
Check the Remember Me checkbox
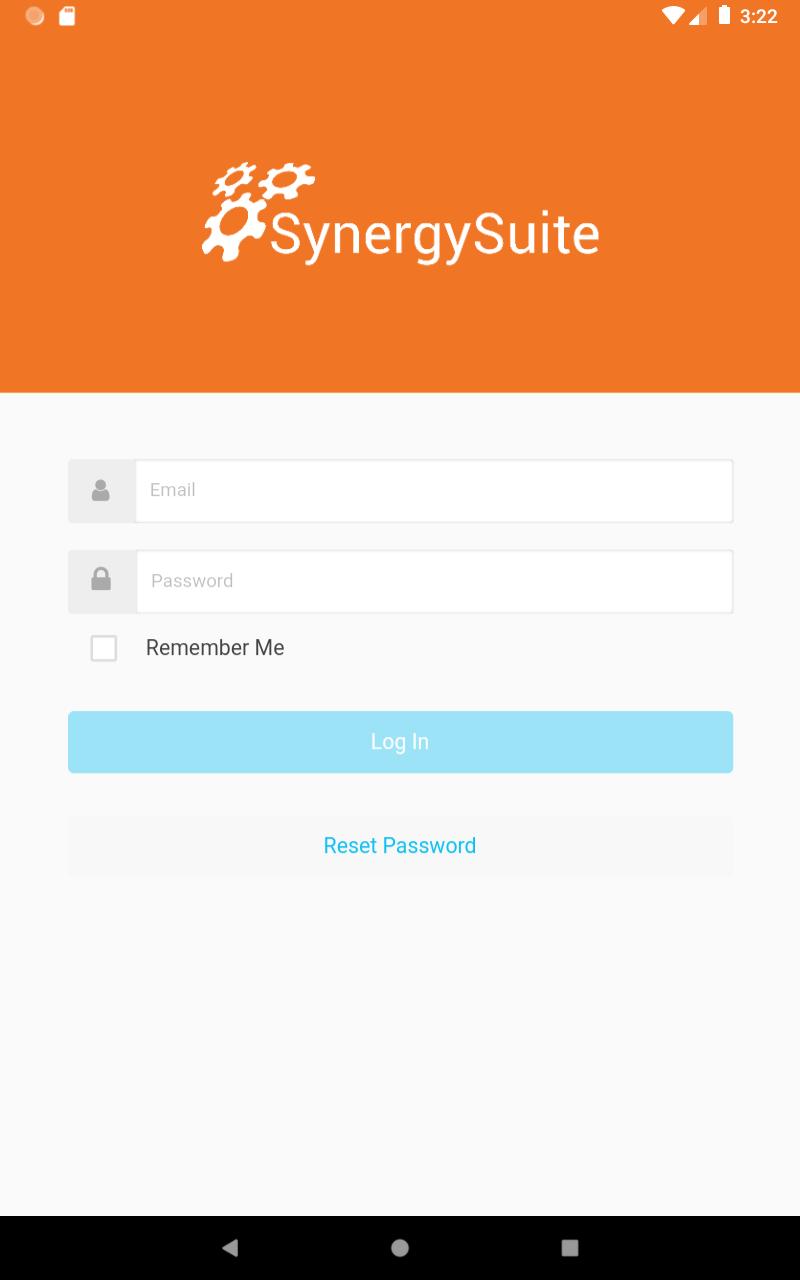click(104, 648)
